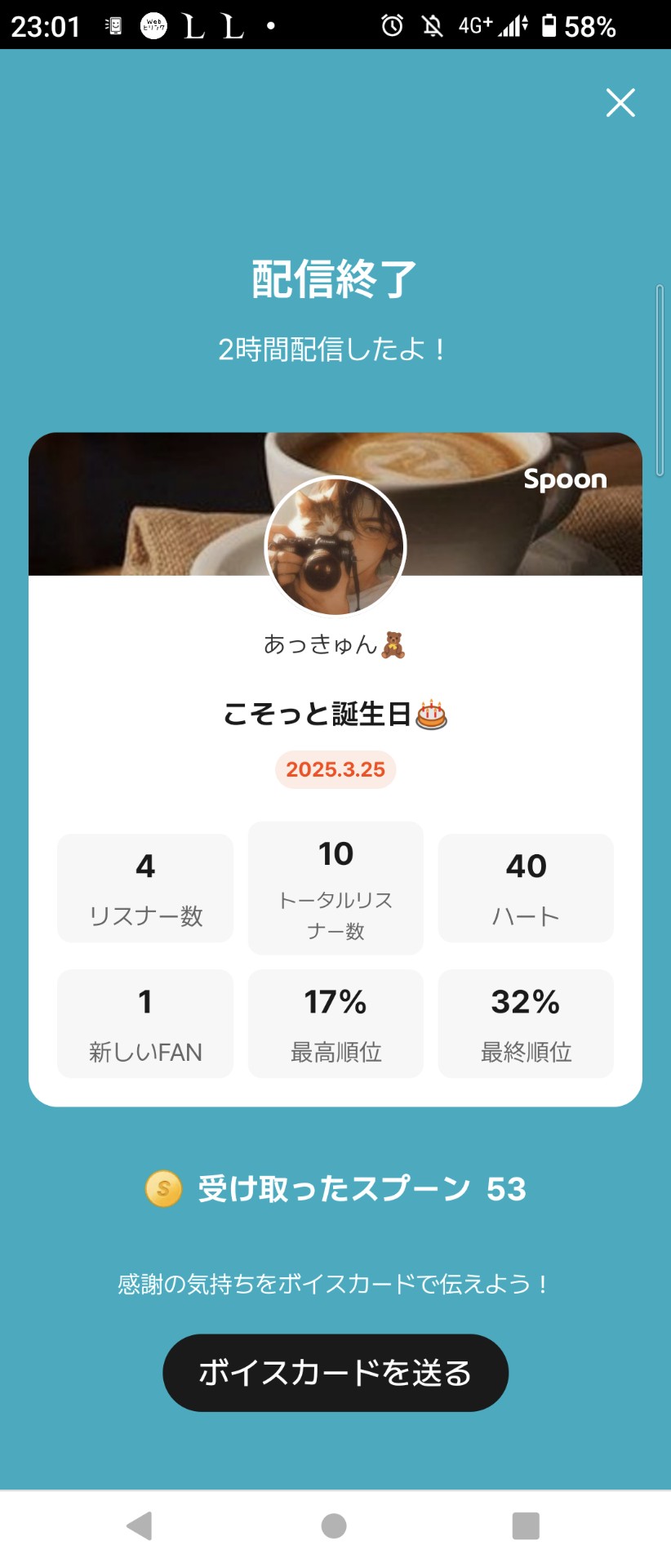Return to the home screen
The height and width of the screenshot is (1568, 671).
point(334,1526)
